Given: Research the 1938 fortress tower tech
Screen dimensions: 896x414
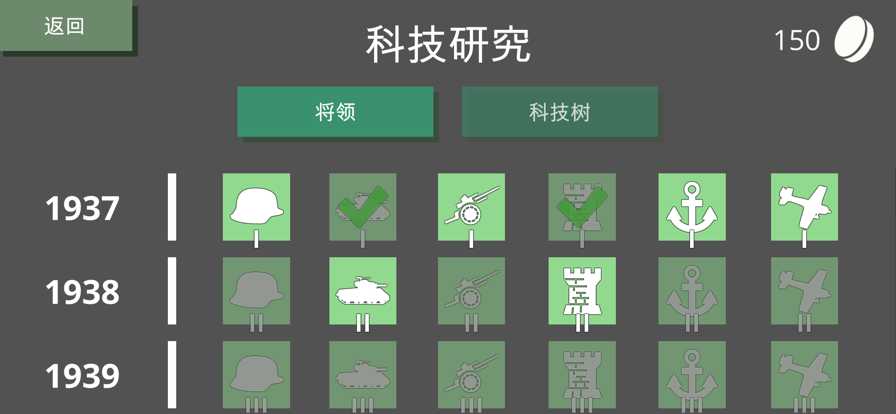Looking at the screenshot, I should pyautogui.click(x=582, y=291).
